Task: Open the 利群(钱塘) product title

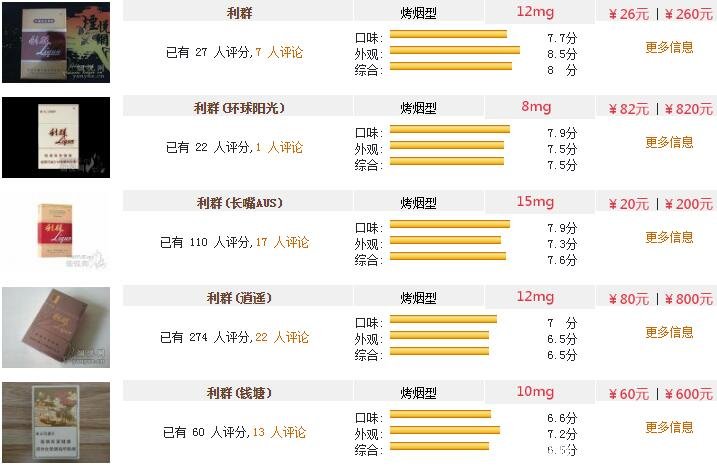Action: coord(239,393)
